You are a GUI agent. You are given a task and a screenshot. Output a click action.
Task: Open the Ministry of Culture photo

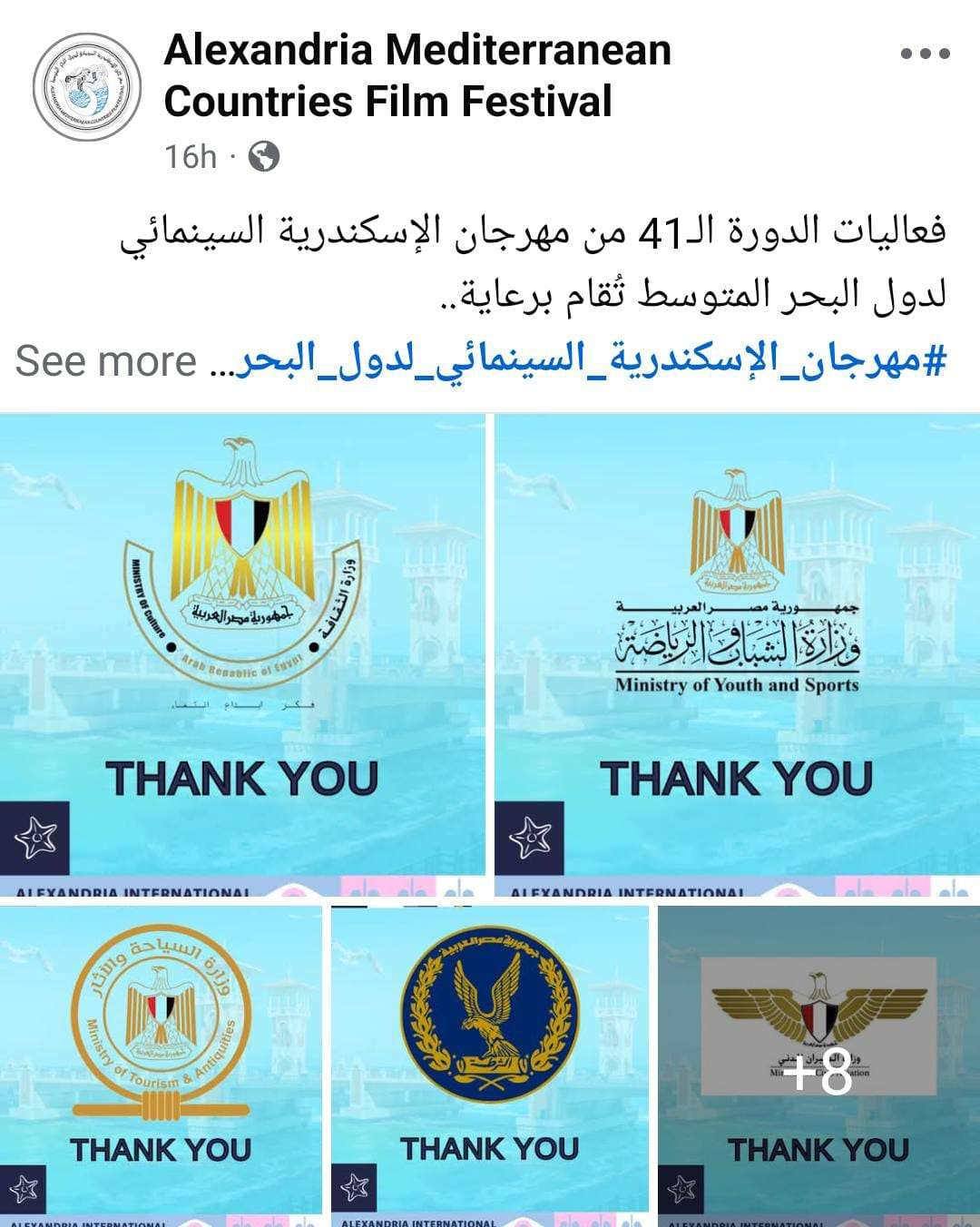[x=242, y=653]
